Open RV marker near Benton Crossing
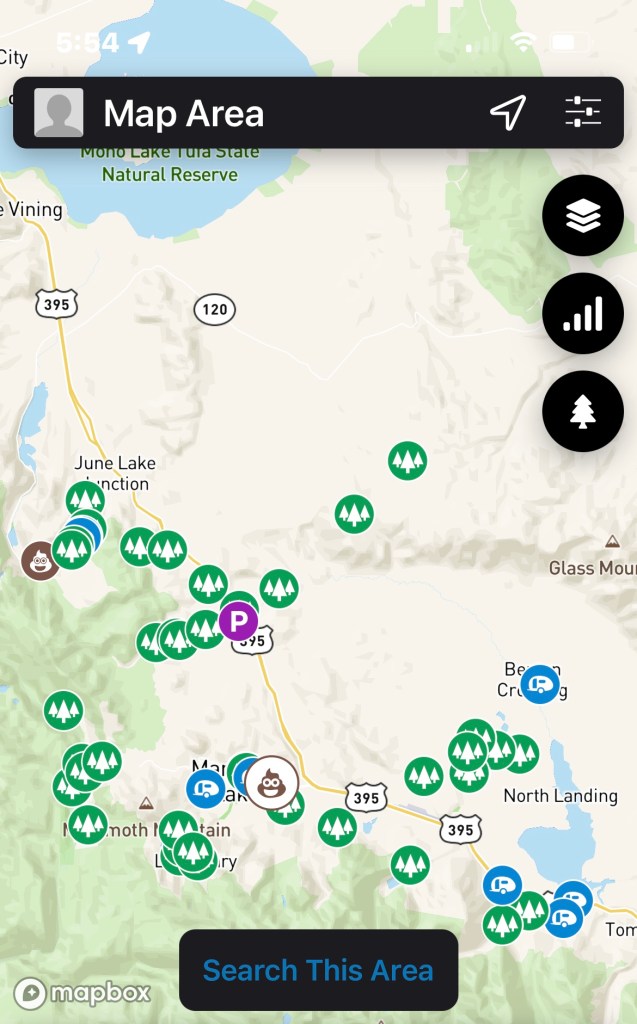637x1024 pixels. click(x=540, y=684)
